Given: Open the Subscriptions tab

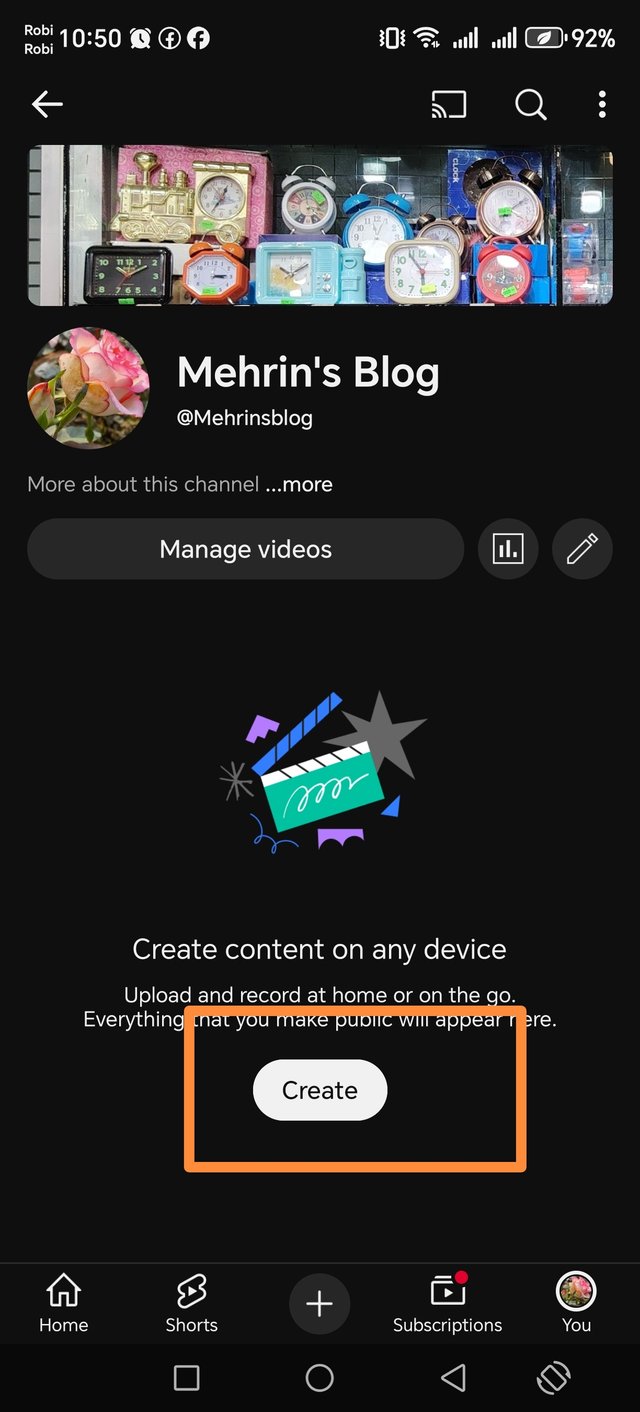Looking at the screenshot, I should point(447,1304).
